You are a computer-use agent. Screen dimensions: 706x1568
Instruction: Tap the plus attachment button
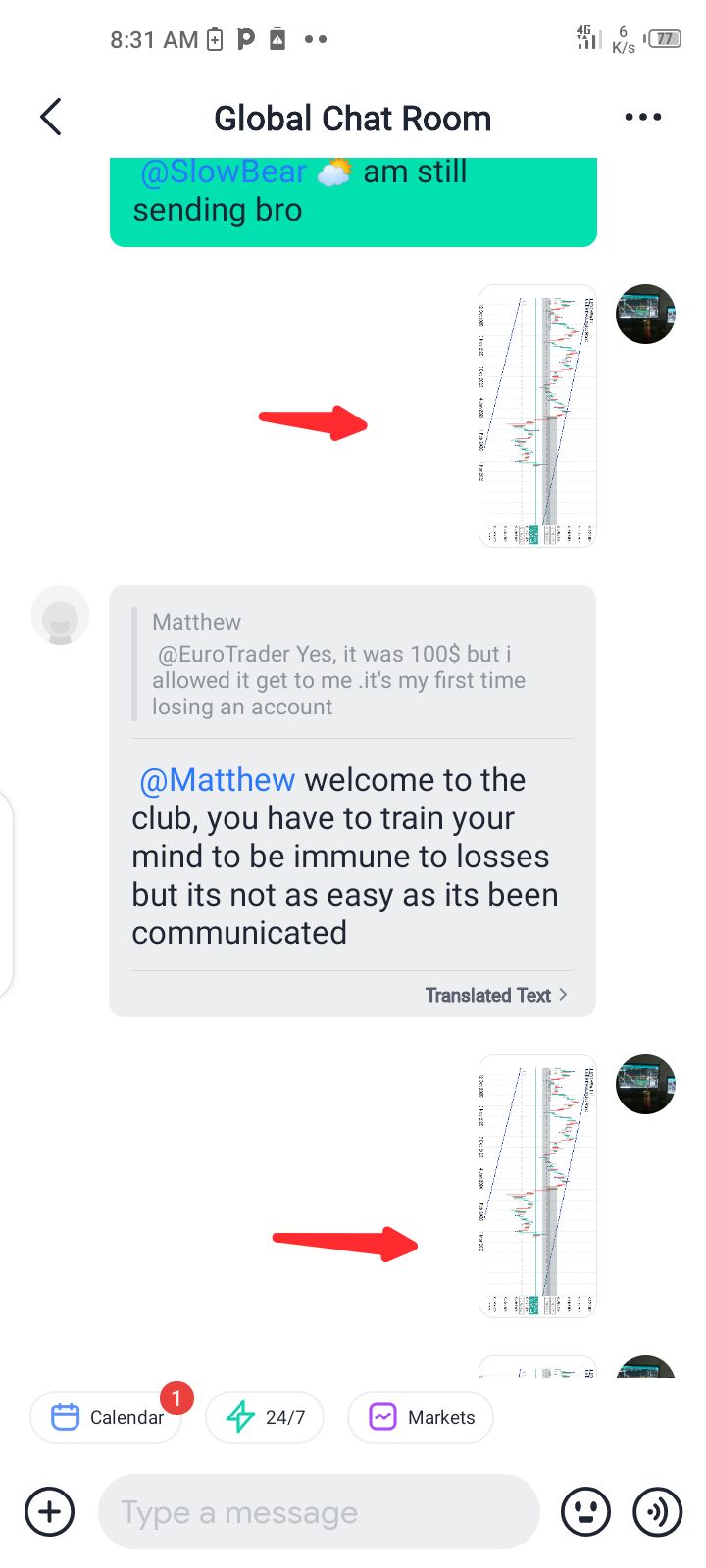[49, 1512]
